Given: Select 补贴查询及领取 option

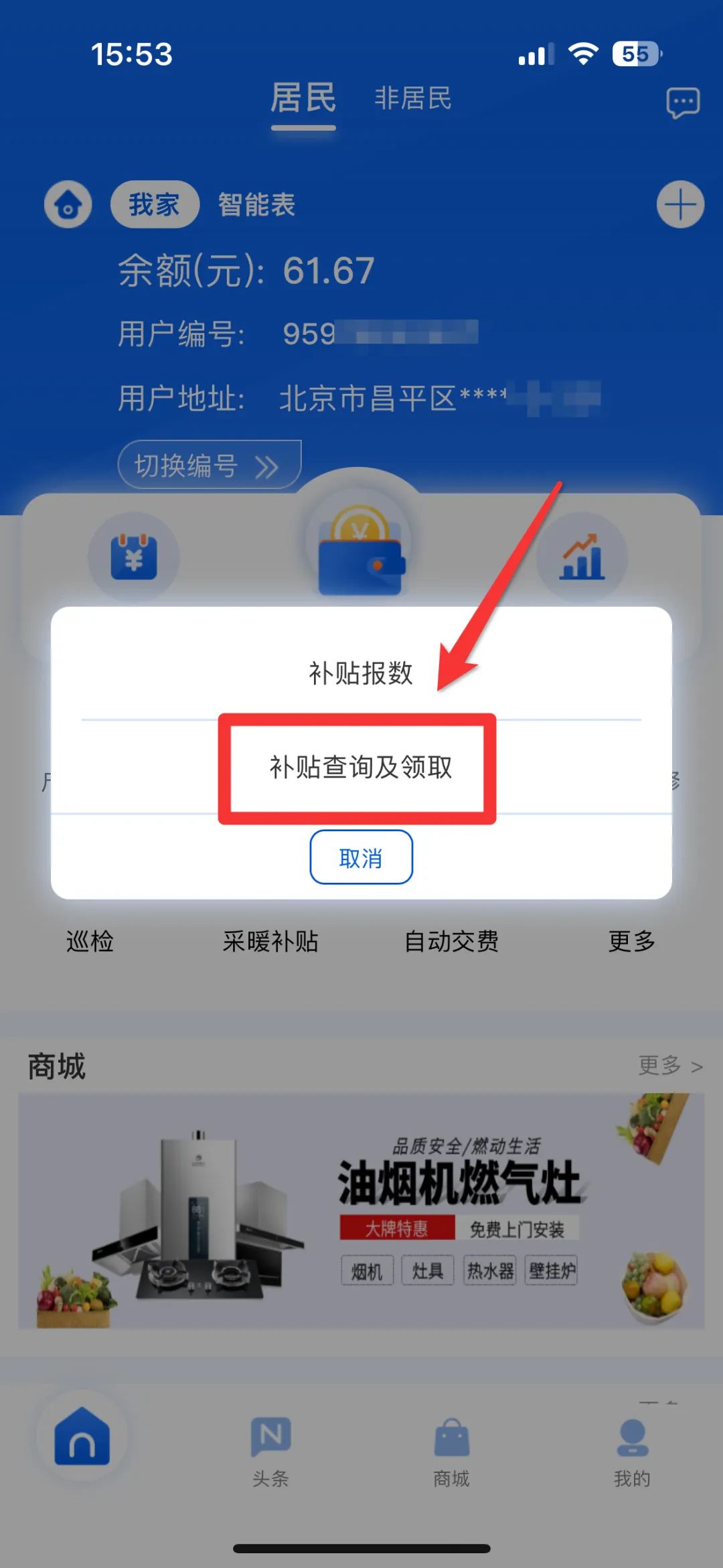Looking at the screenshot, I should [360, 768].
